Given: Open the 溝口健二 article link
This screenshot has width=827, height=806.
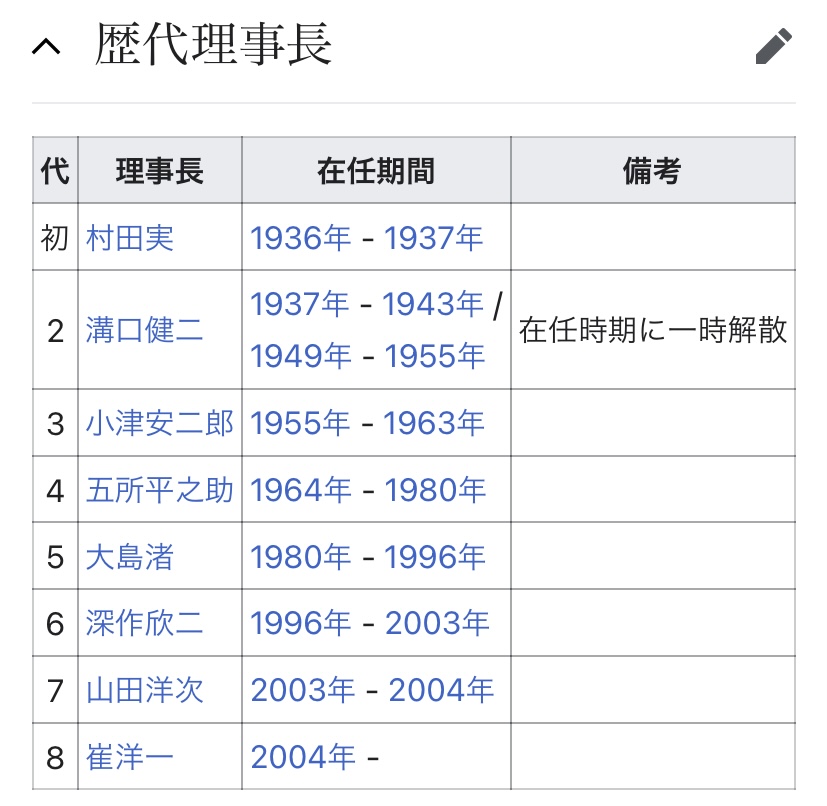Looking at the screenshot, I should click(145, 330).
